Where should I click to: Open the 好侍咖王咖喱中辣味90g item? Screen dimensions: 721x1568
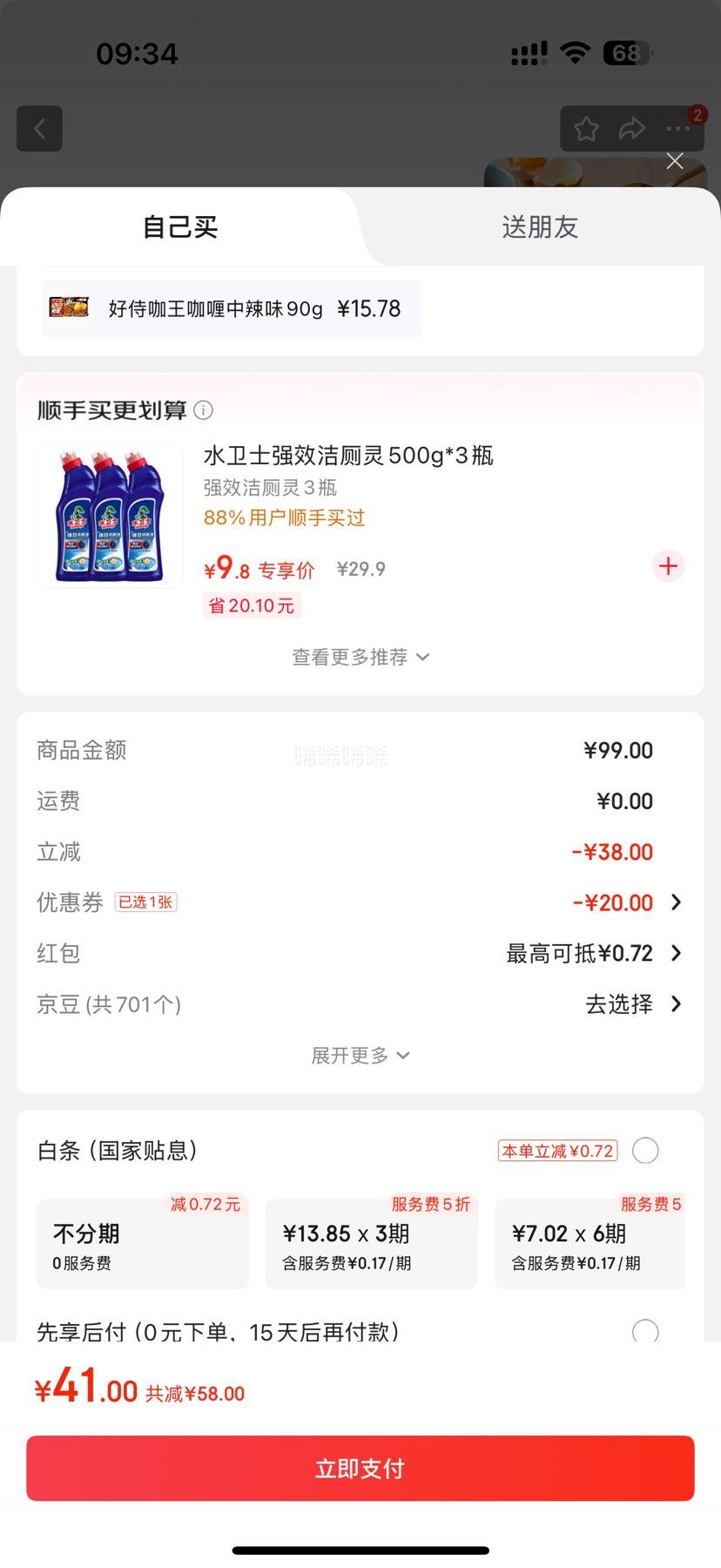[x=232, y=308]
